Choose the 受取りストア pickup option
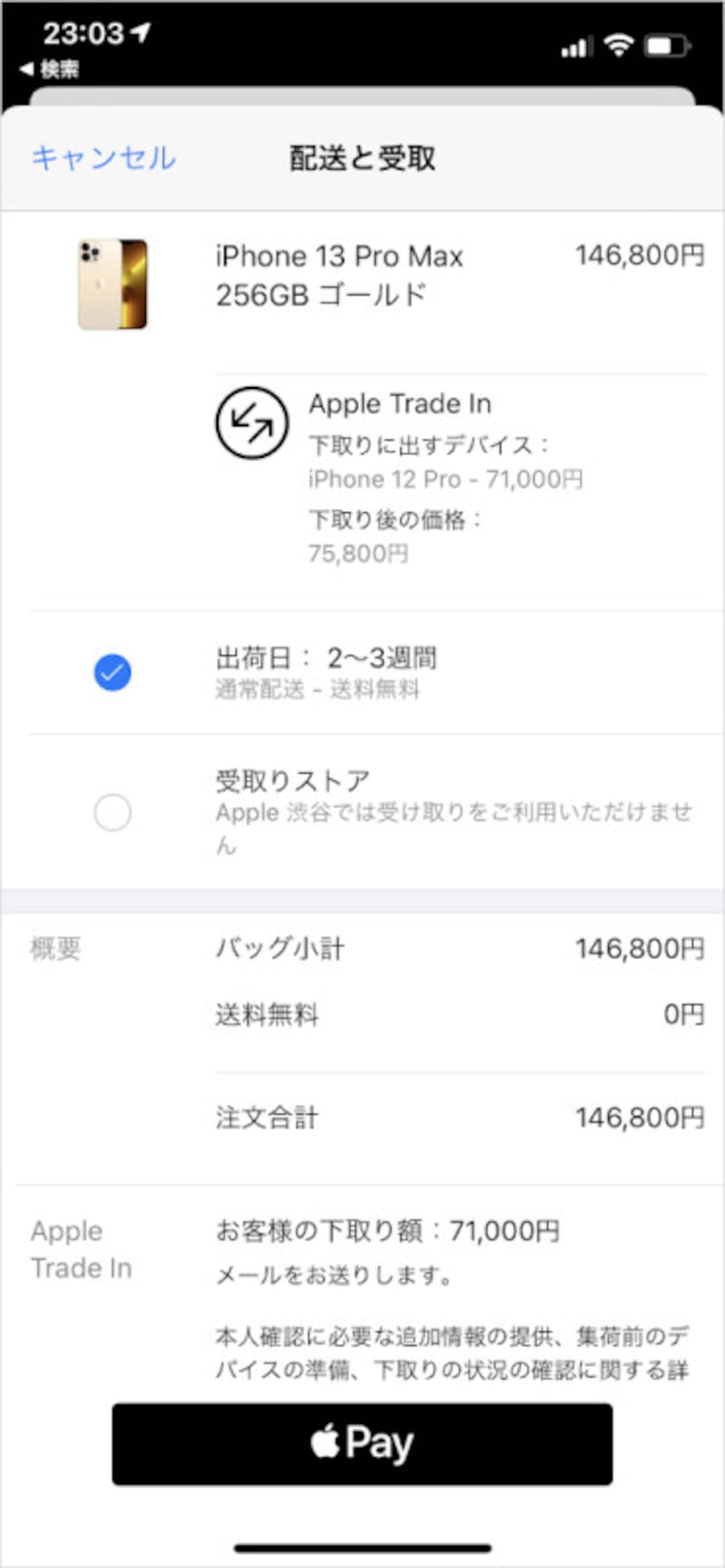This screenshot has height=1568, width=725. (290, 780)
